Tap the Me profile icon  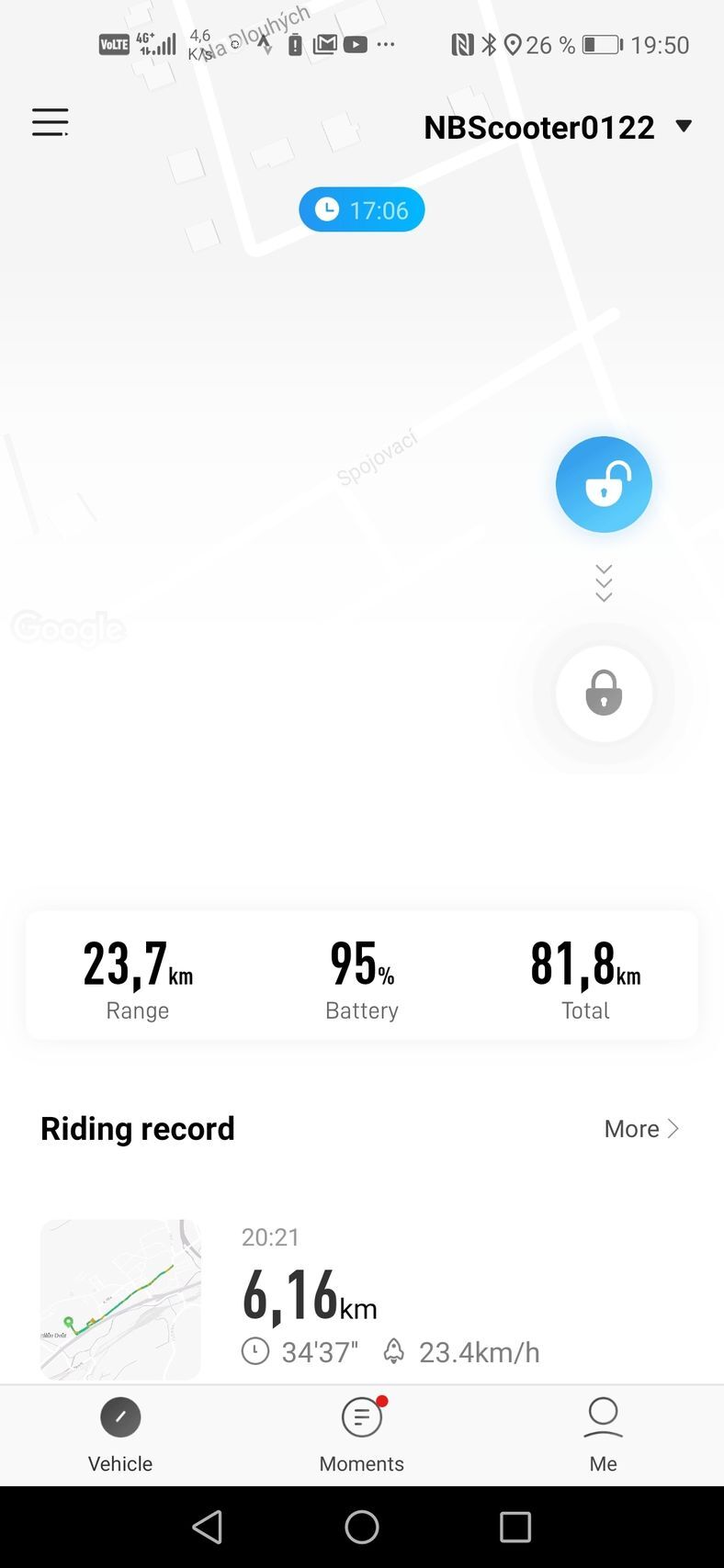tap(603, 1417)
